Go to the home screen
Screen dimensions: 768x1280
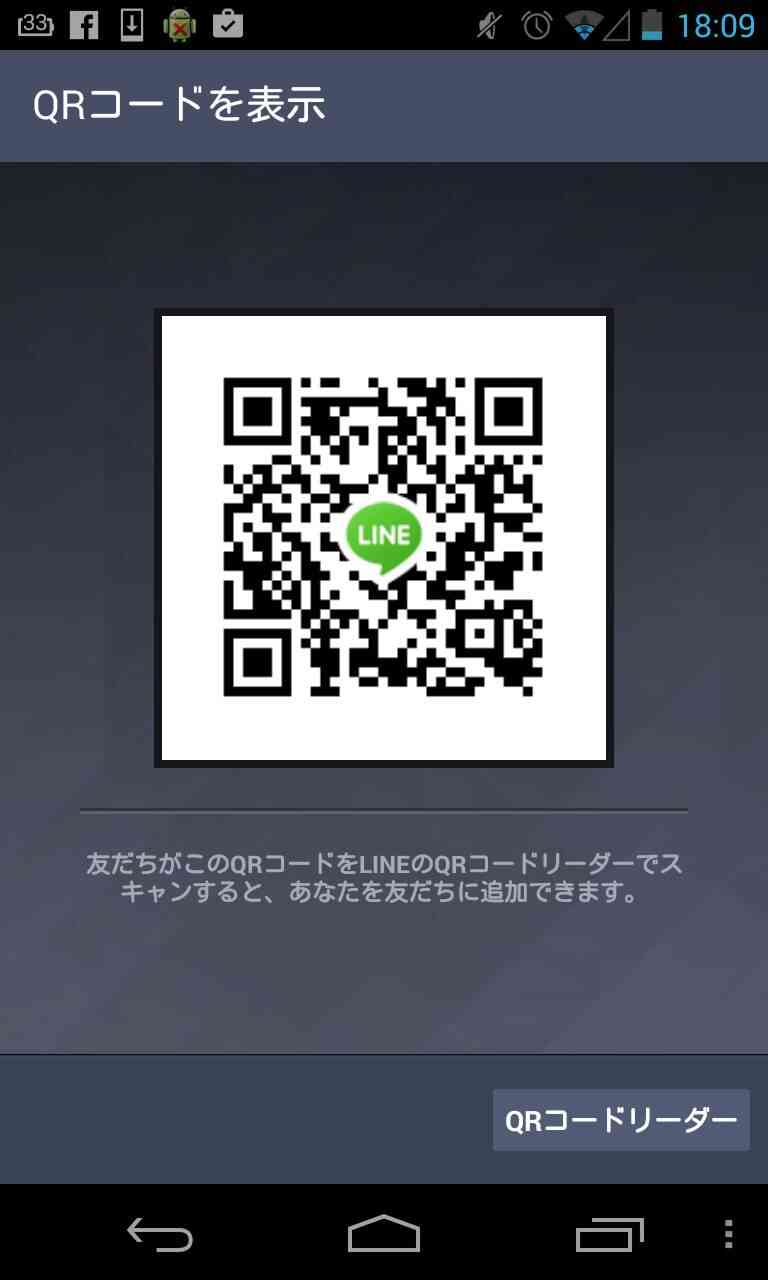(x=384, y=1234)
